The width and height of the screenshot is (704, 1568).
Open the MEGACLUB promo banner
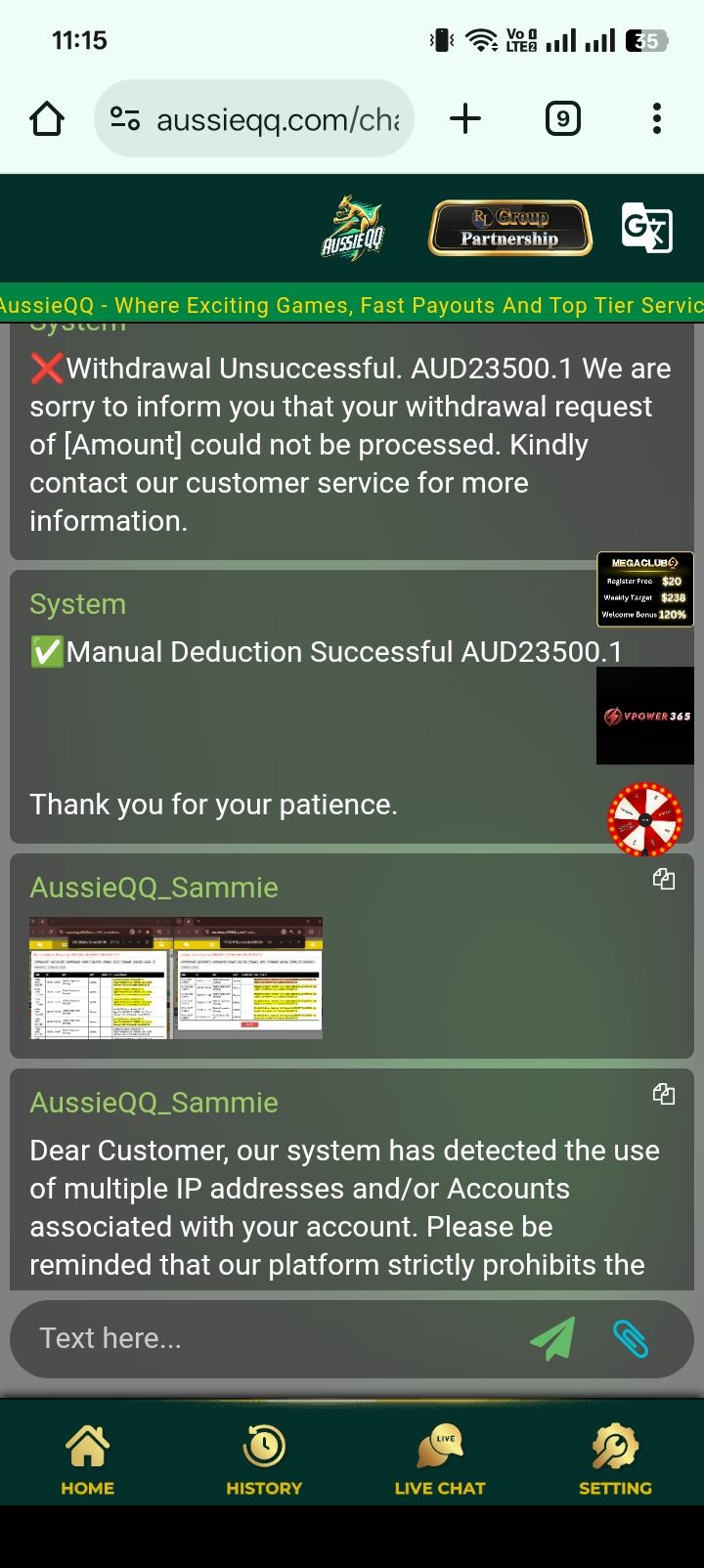pos(645,589)
